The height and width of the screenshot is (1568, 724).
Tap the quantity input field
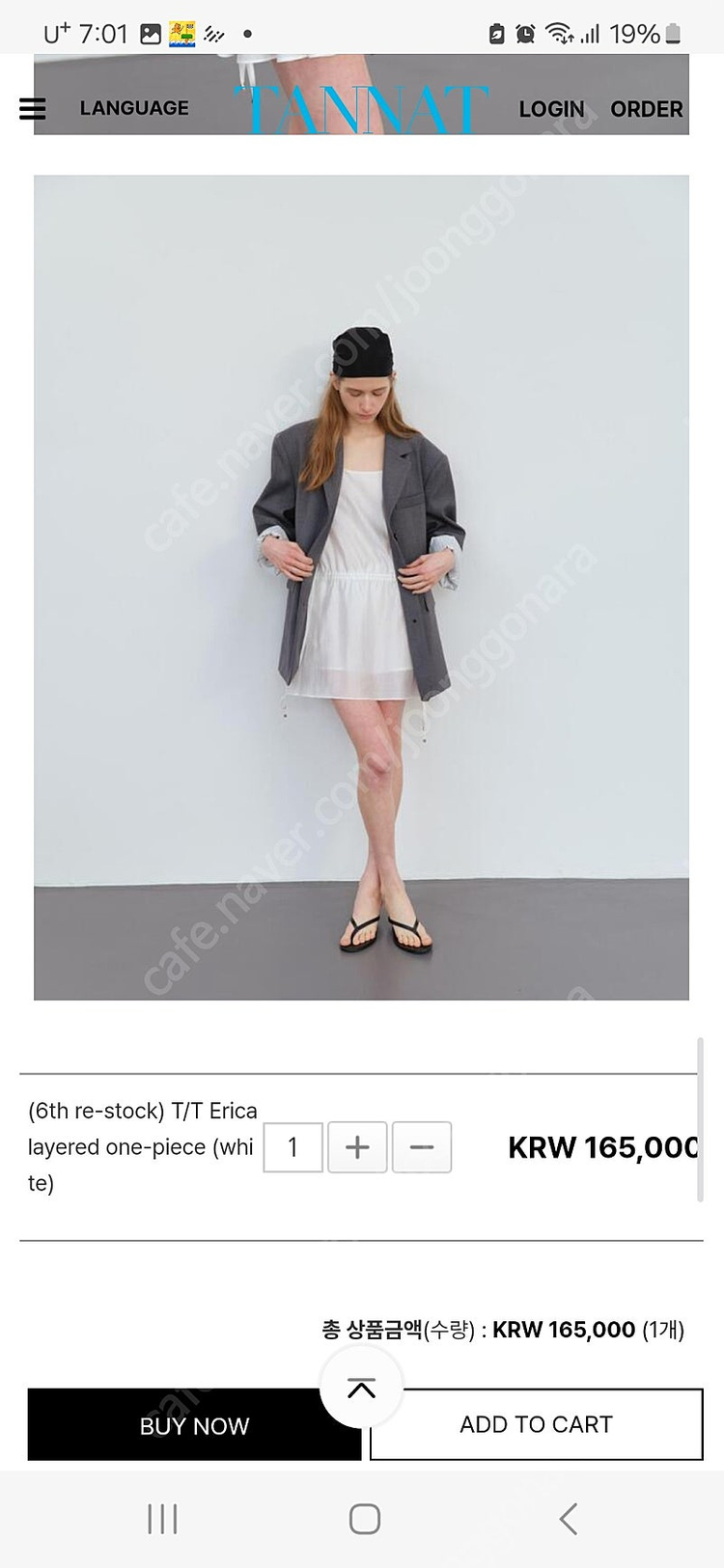tap(292, 1147)
